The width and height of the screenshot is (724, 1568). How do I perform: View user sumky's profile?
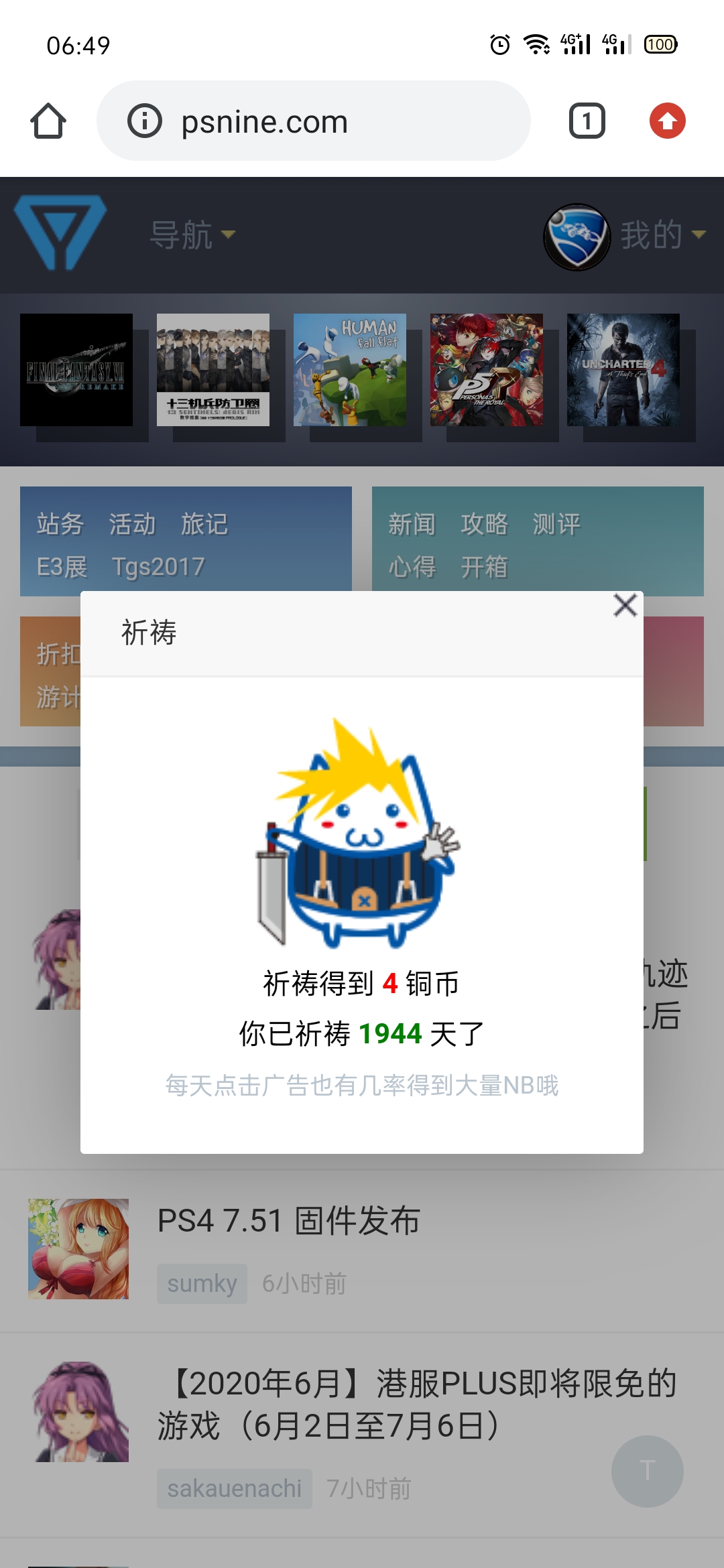point(202,1284)
